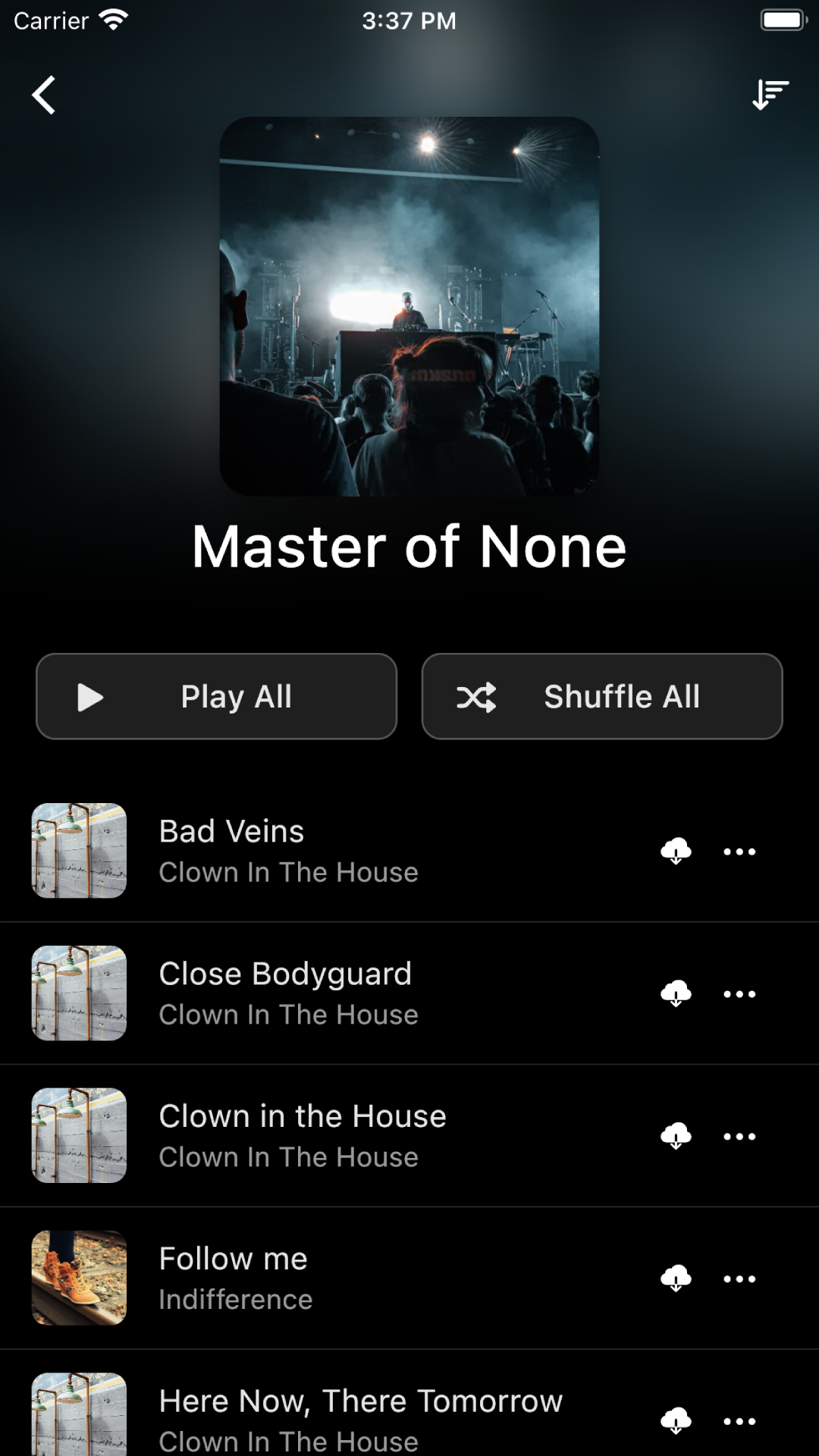Open more options for Clown in the House
The height and width of the screenshot is (1456, 819).
[739, 1136]
